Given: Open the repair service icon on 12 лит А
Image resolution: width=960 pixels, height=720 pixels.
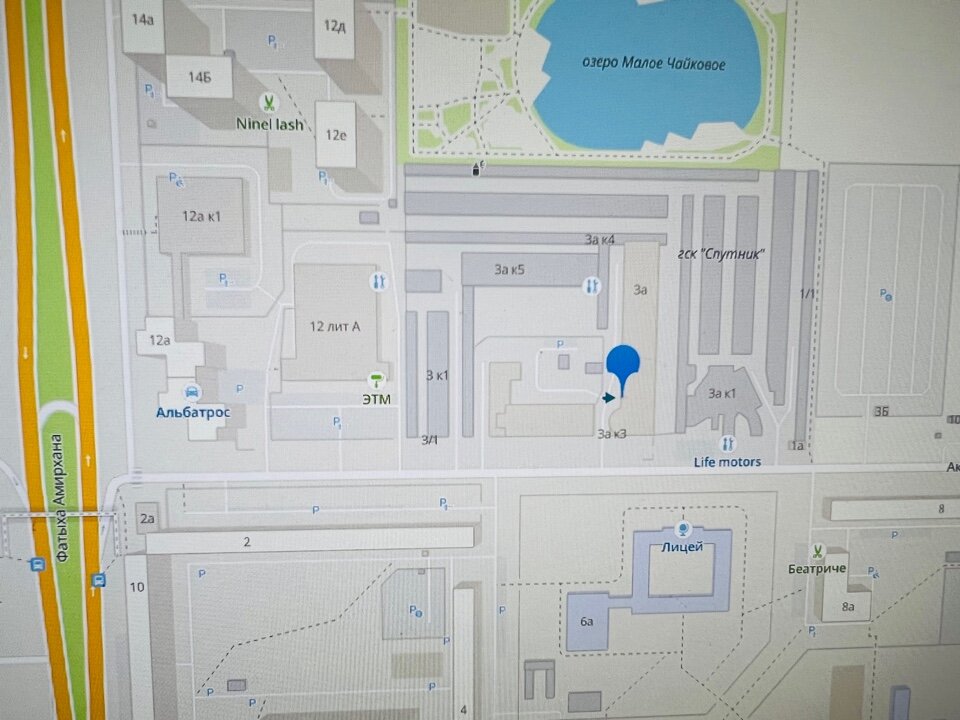Looking at the screenshot, I should [x=379, y=282].
